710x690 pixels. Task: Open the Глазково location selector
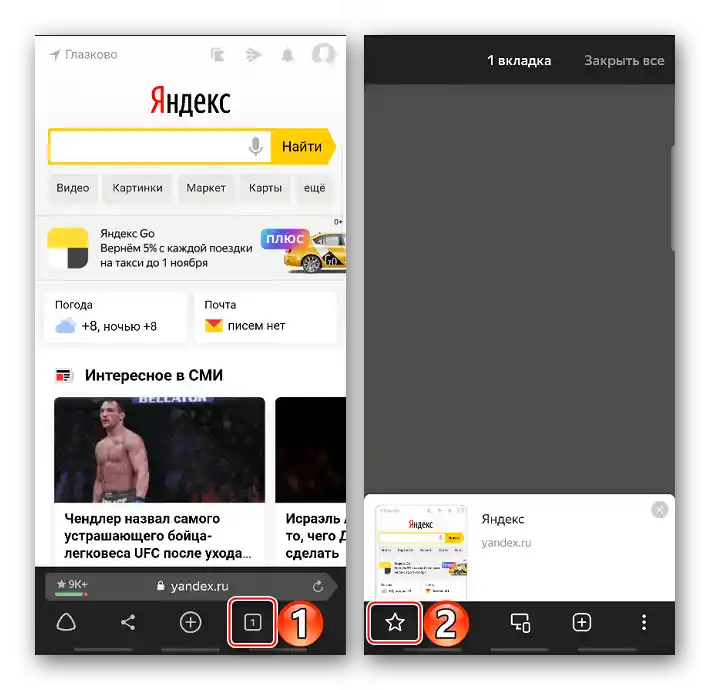pos(83,55)
